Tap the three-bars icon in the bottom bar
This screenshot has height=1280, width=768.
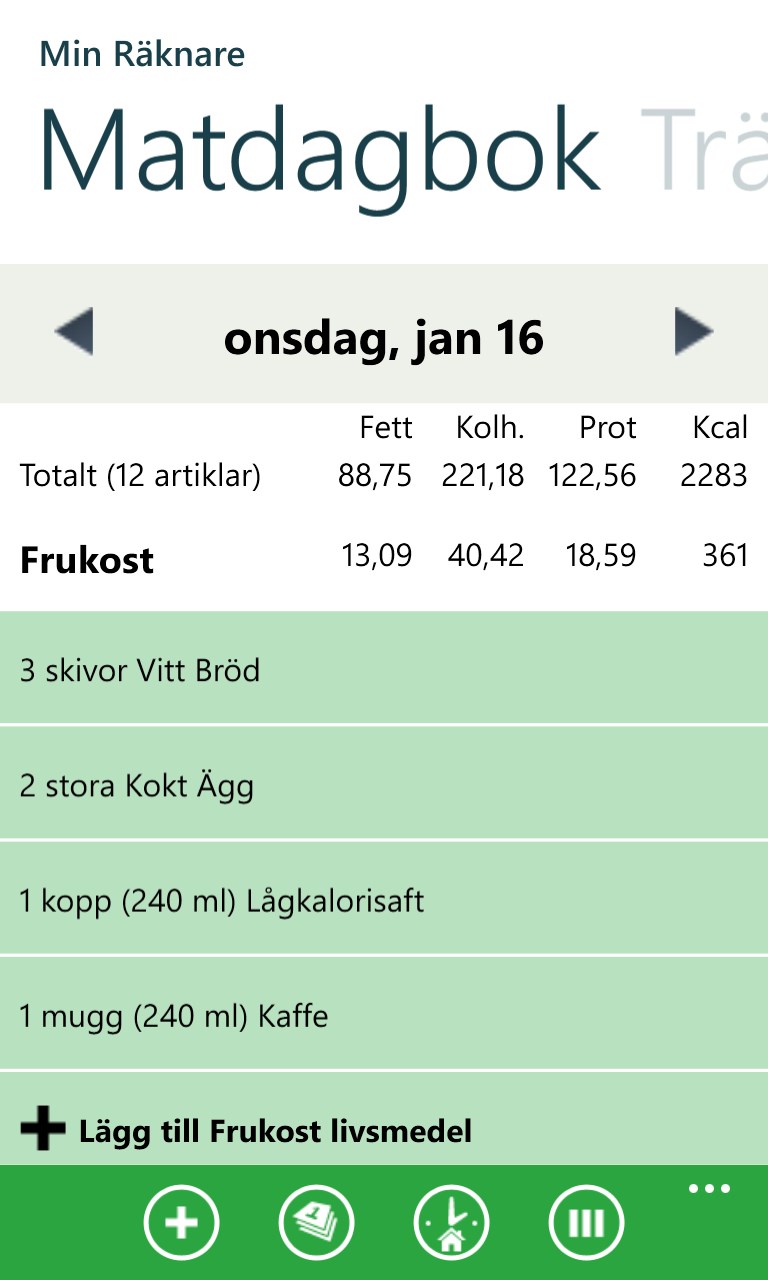tap(586, 1222)
